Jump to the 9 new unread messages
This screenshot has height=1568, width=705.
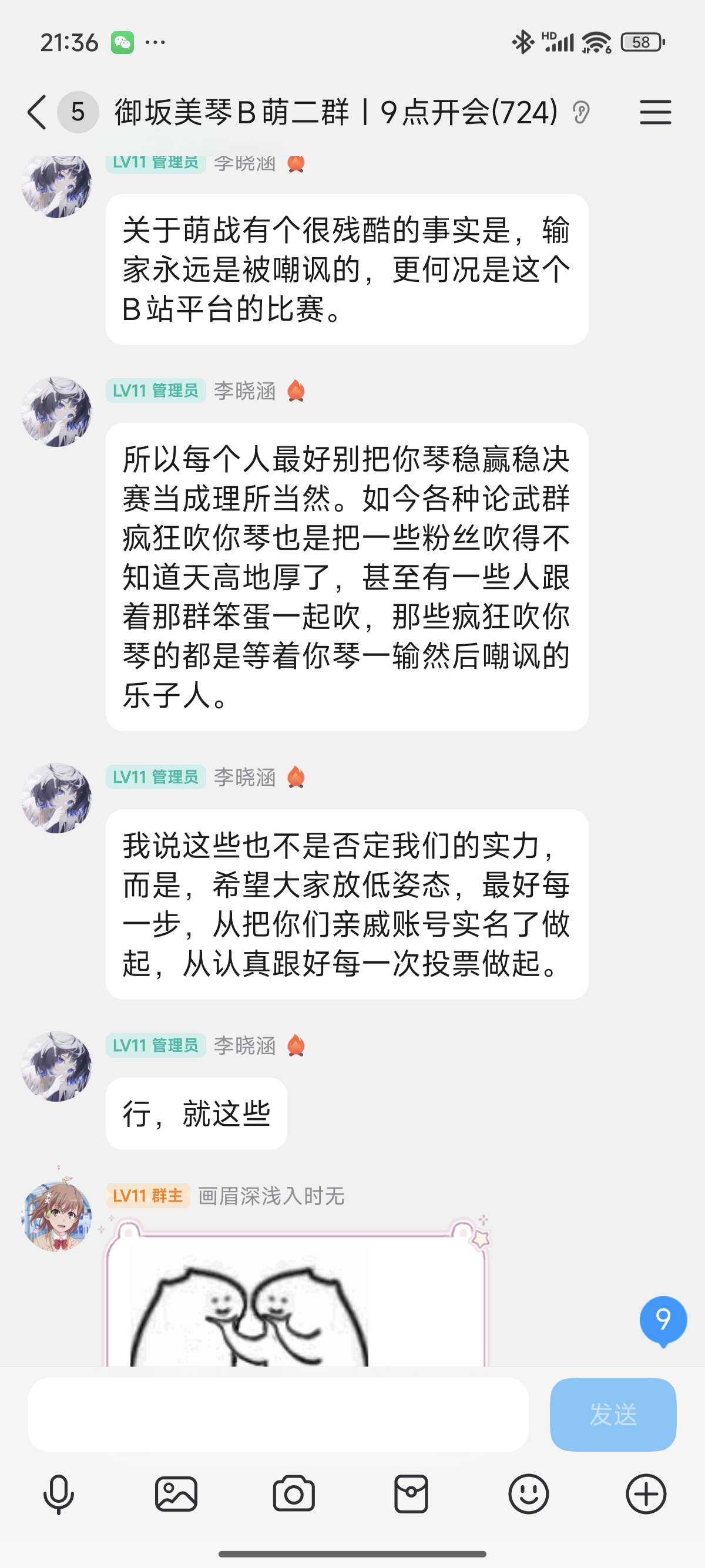(x=663, y=1320)
